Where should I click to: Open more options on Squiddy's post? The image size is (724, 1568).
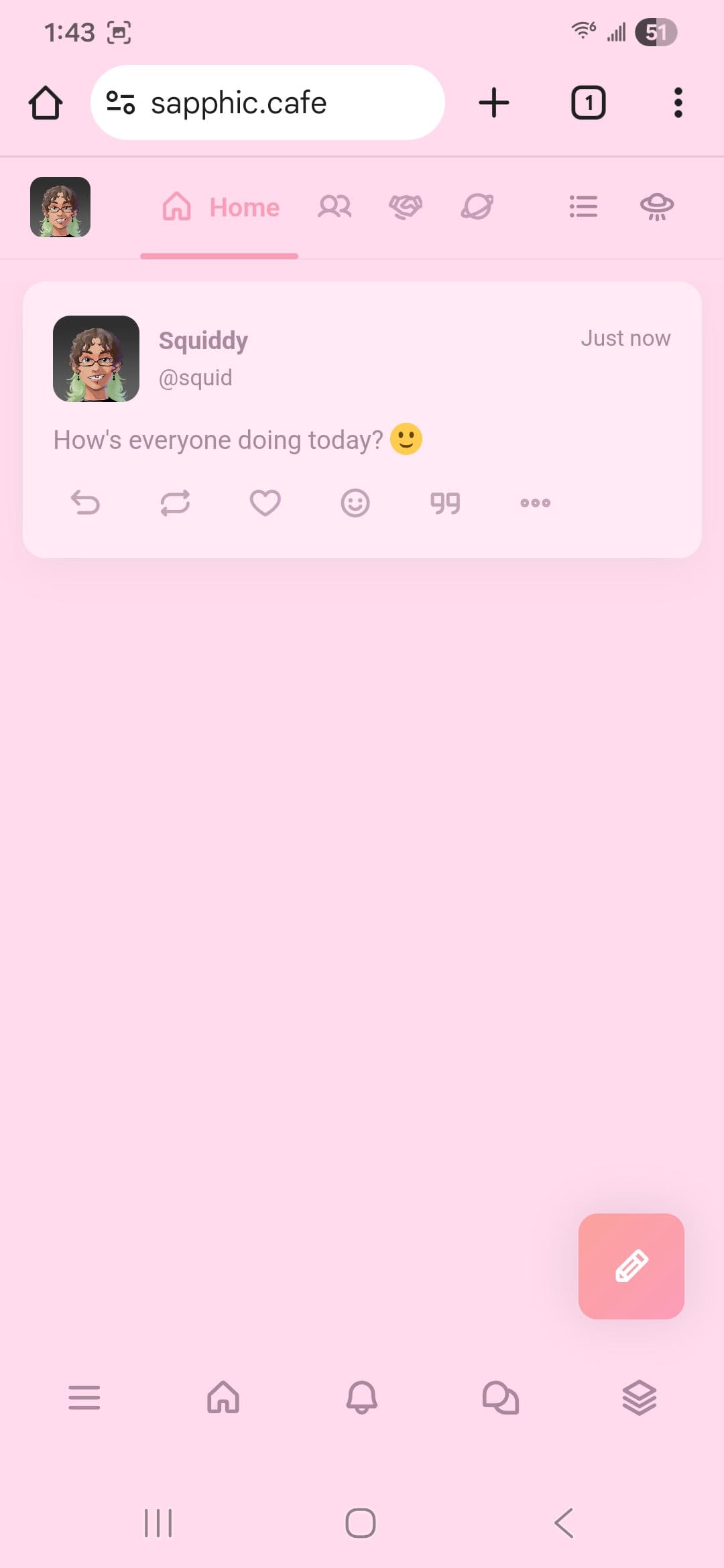(x=535, y=503)
